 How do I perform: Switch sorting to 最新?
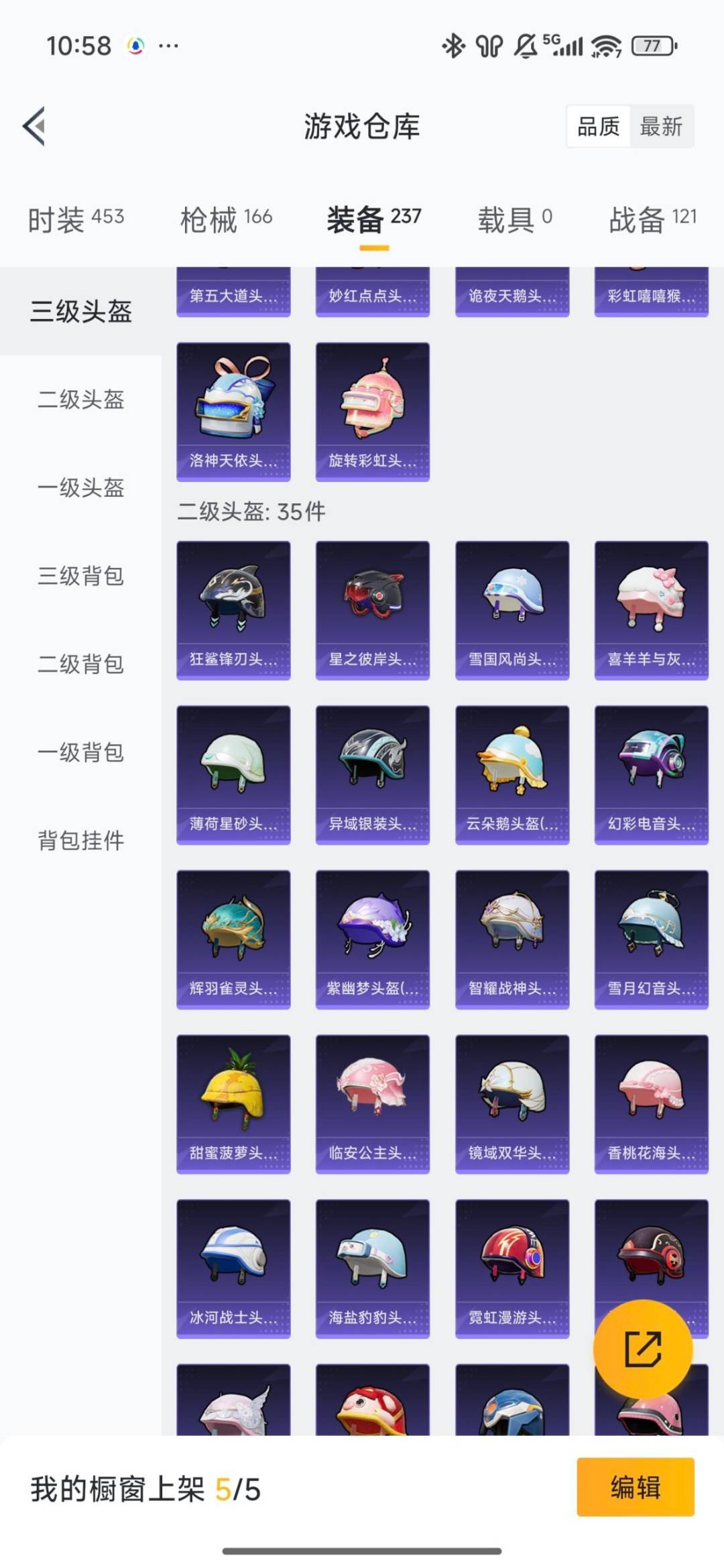point(660,126)
